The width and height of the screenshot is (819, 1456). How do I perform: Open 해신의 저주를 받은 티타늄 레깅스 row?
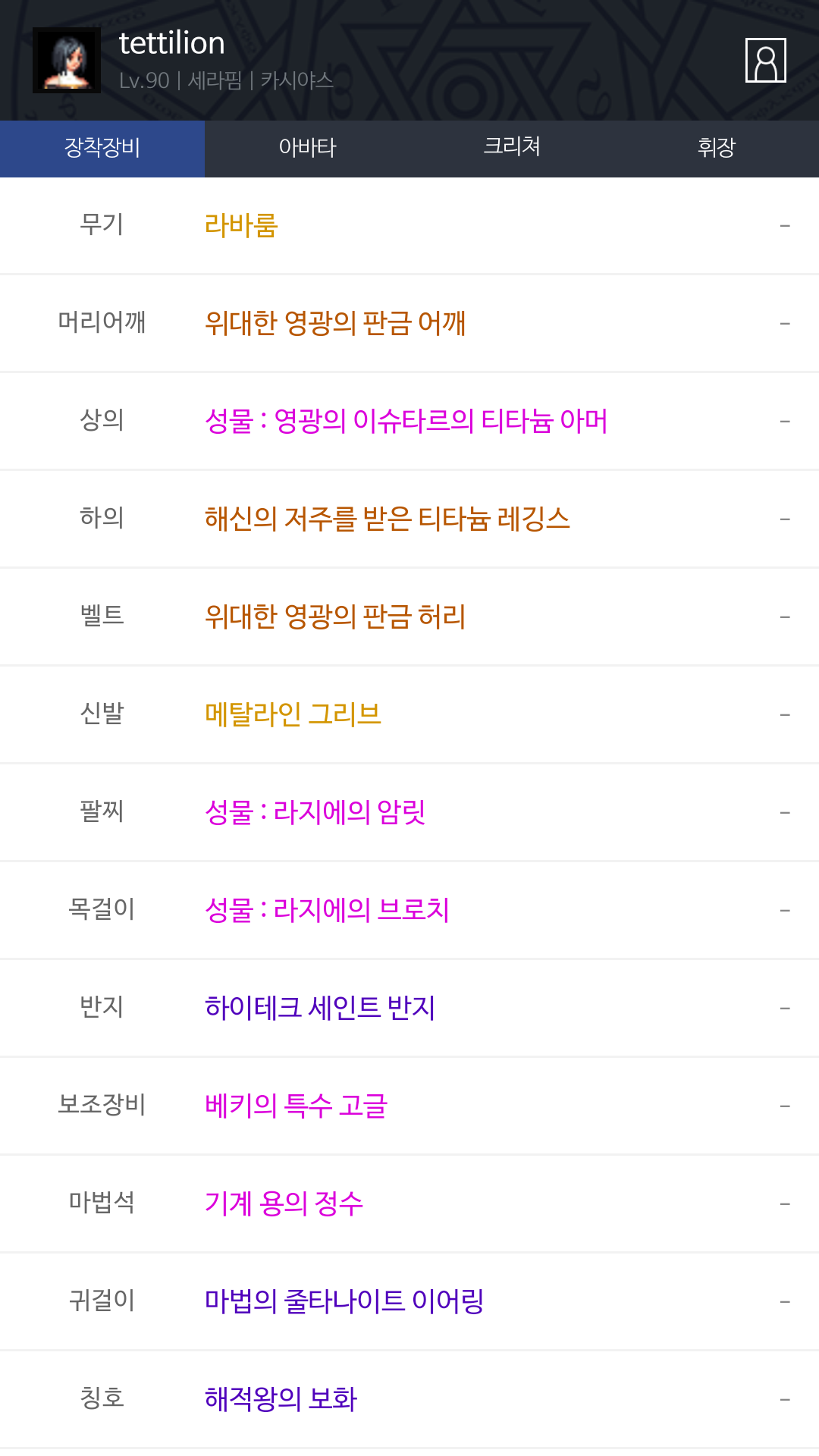[x=409, y=519]
